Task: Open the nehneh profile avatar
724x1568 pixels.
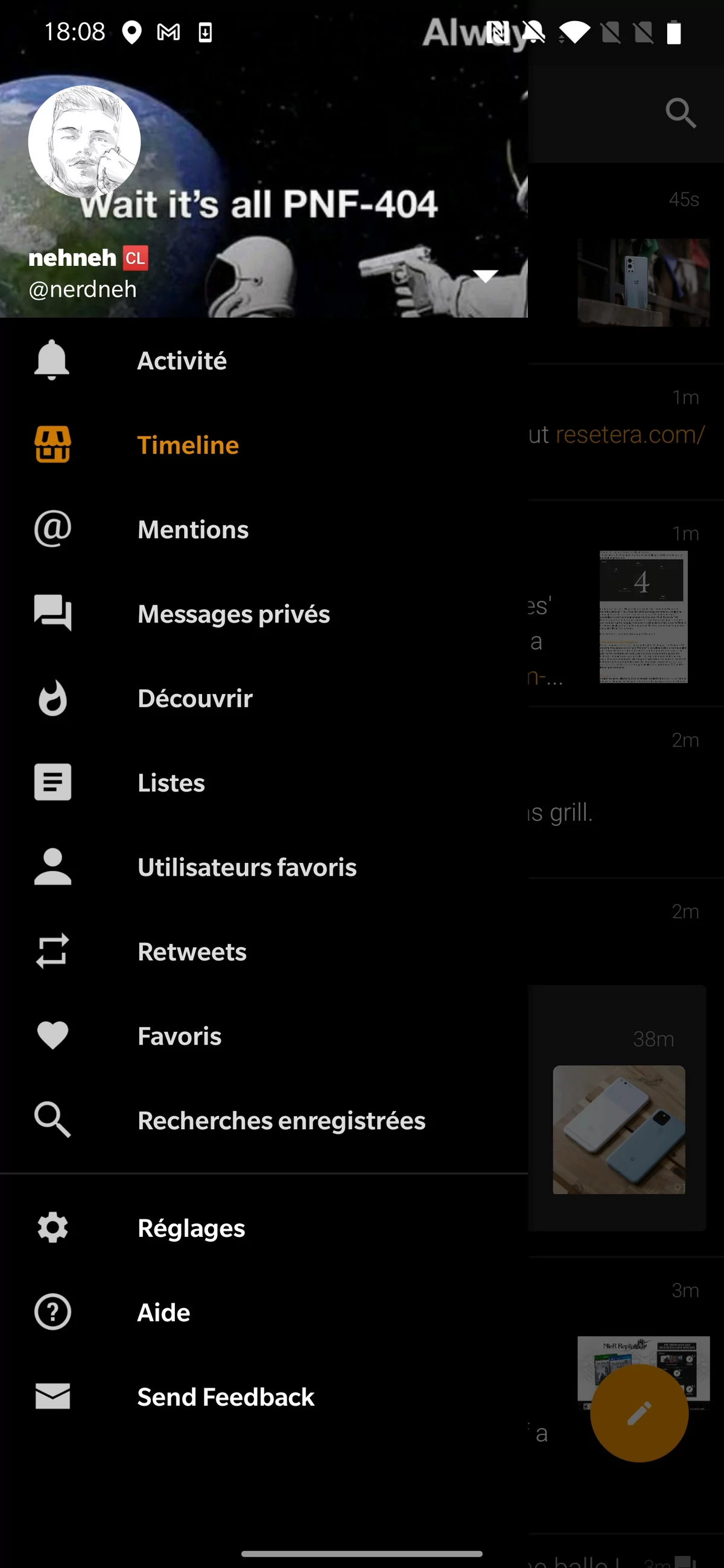Action: coord(84,141)
